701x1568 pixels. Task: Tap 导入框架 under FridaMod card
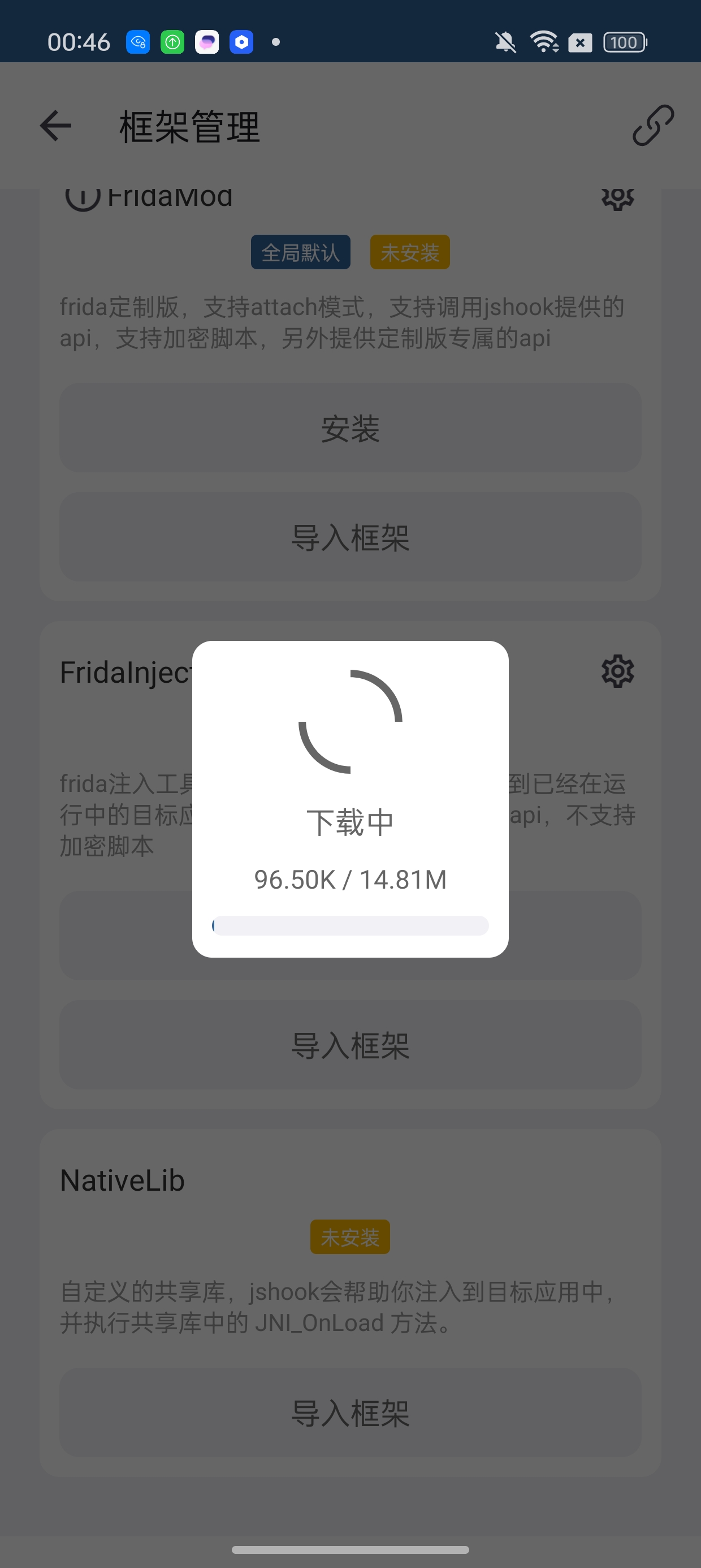coord(350,537)
